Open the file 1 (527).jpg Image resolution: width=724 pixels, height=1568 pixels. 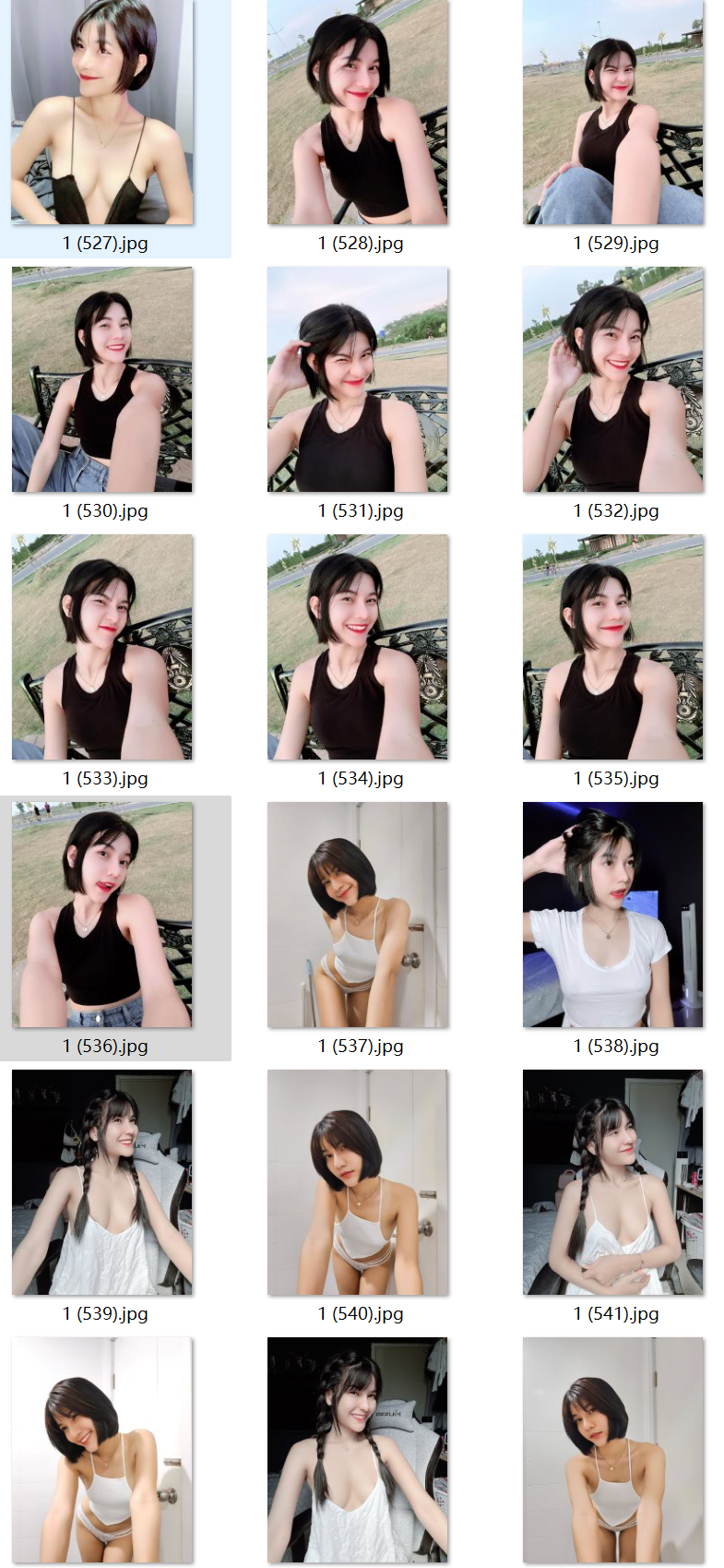102,113
